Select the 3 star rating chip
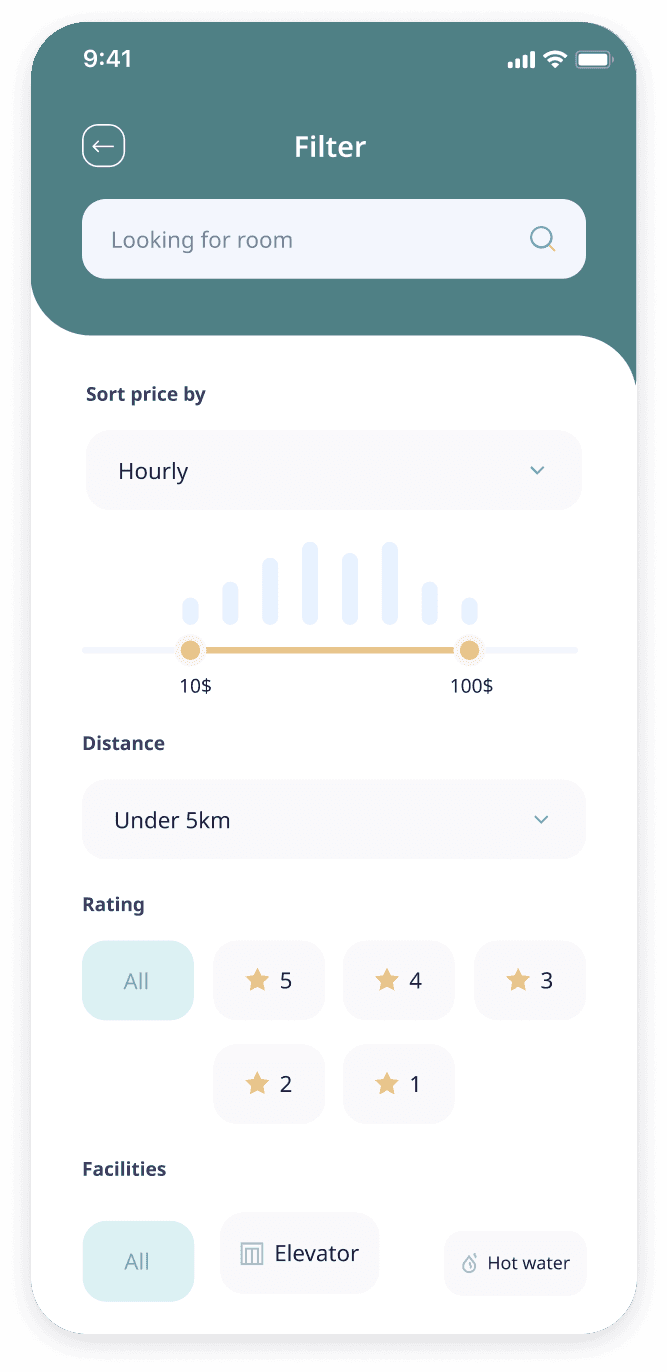Viewport: 667px width, 1372px height. click(x=529, y=981)
